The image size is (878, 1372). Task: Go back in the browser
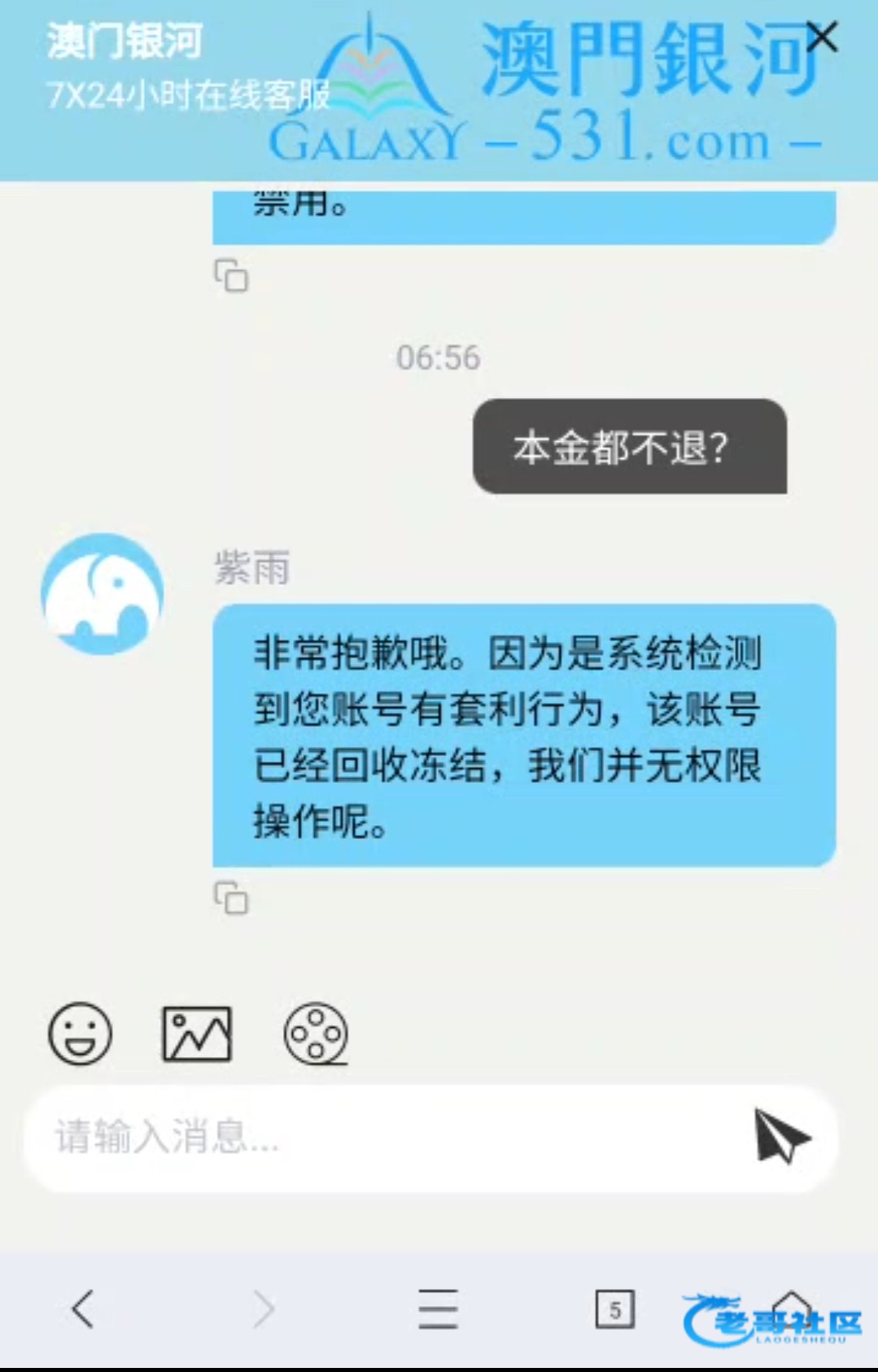pos(83,1309)
